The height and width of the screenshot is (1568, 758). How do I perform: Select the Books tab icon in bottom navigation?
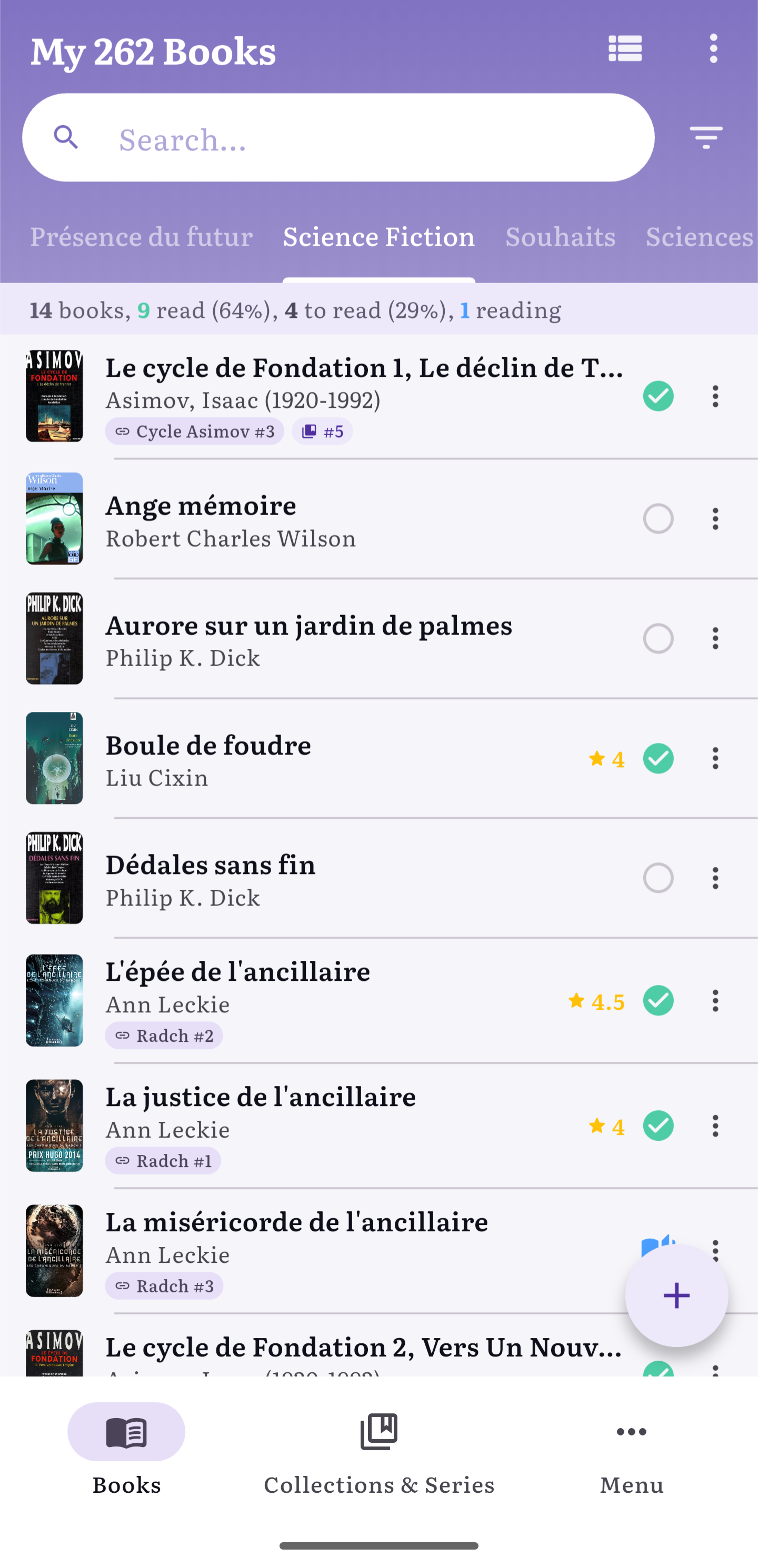126,1432
